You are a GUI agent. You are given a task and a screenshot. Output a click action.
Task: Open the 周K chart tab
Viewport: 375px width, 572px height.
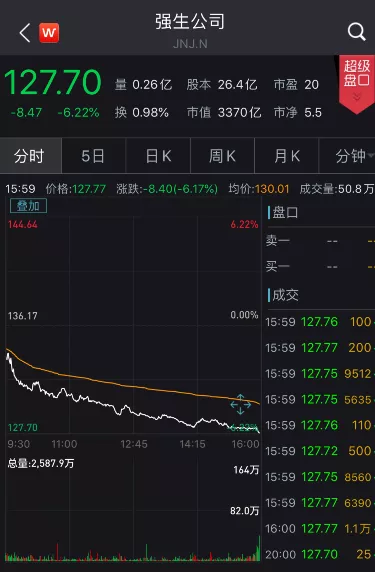point(222,156)
